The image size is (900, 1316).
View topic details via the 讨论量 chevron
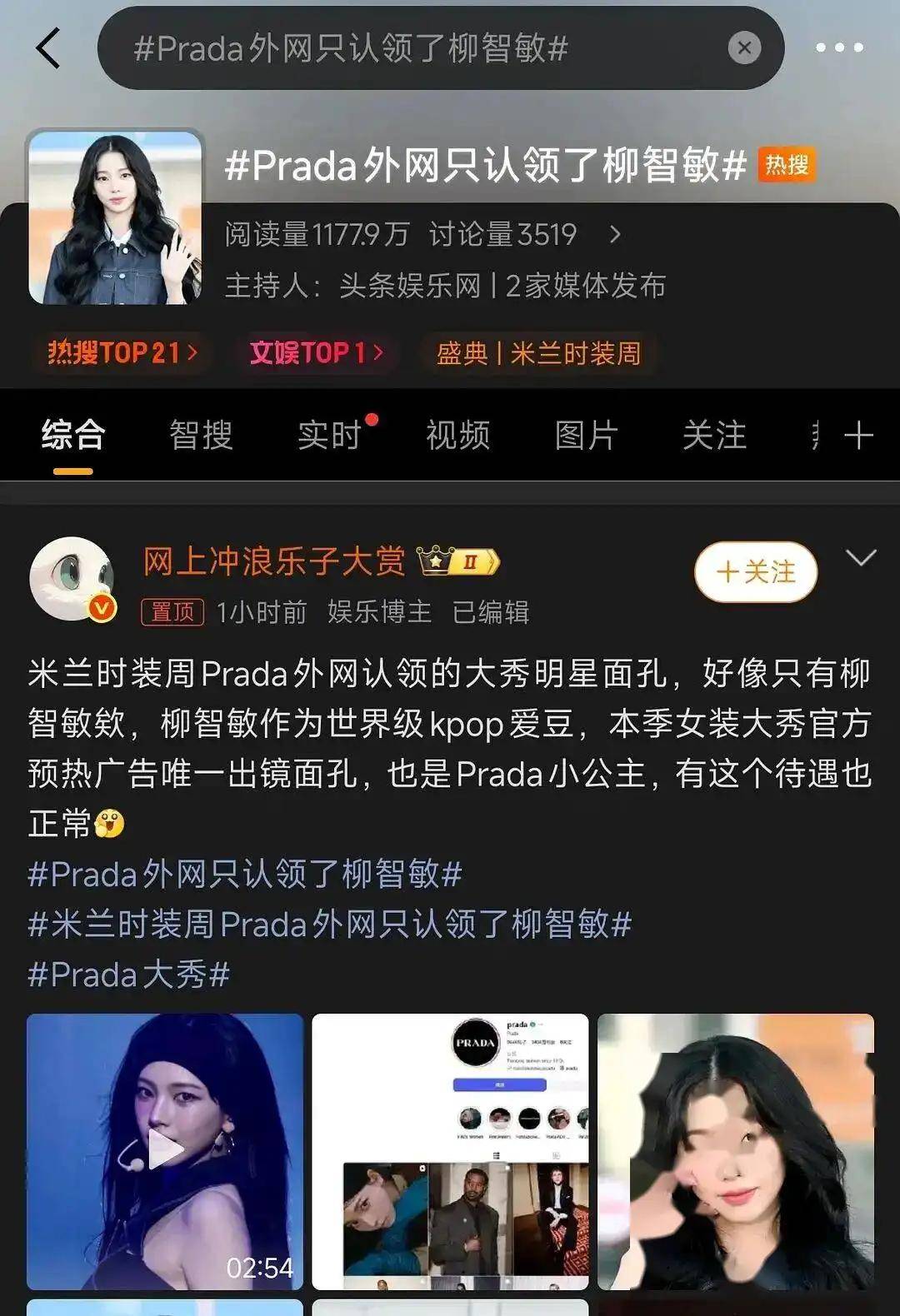[615, 235]
